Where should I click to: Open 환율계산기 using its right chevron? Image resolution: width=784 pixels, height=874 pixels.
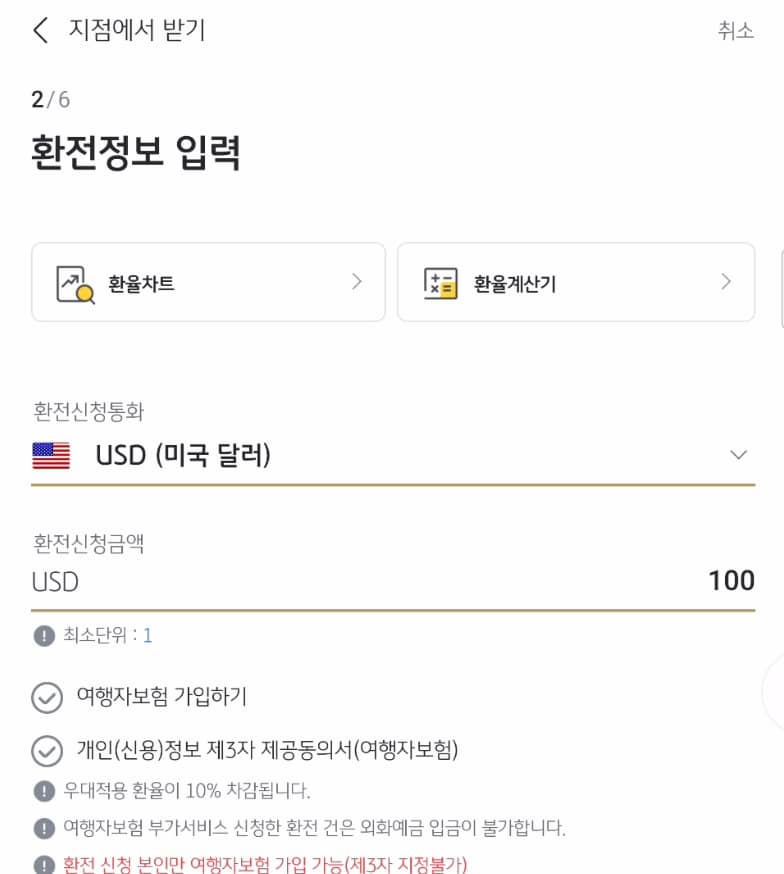(x=726, y=282)
